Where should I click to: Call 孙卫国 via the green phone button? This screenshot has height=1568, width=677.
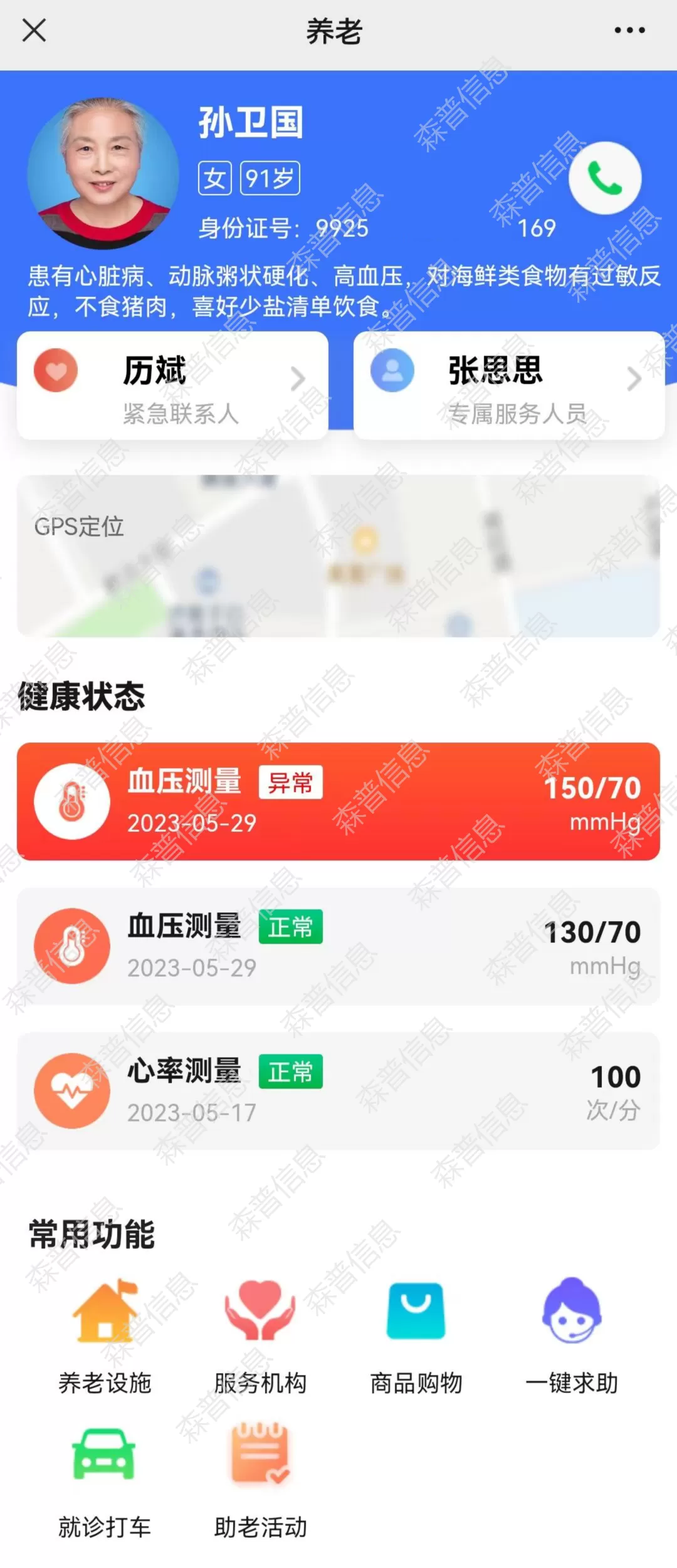(604, 178)
